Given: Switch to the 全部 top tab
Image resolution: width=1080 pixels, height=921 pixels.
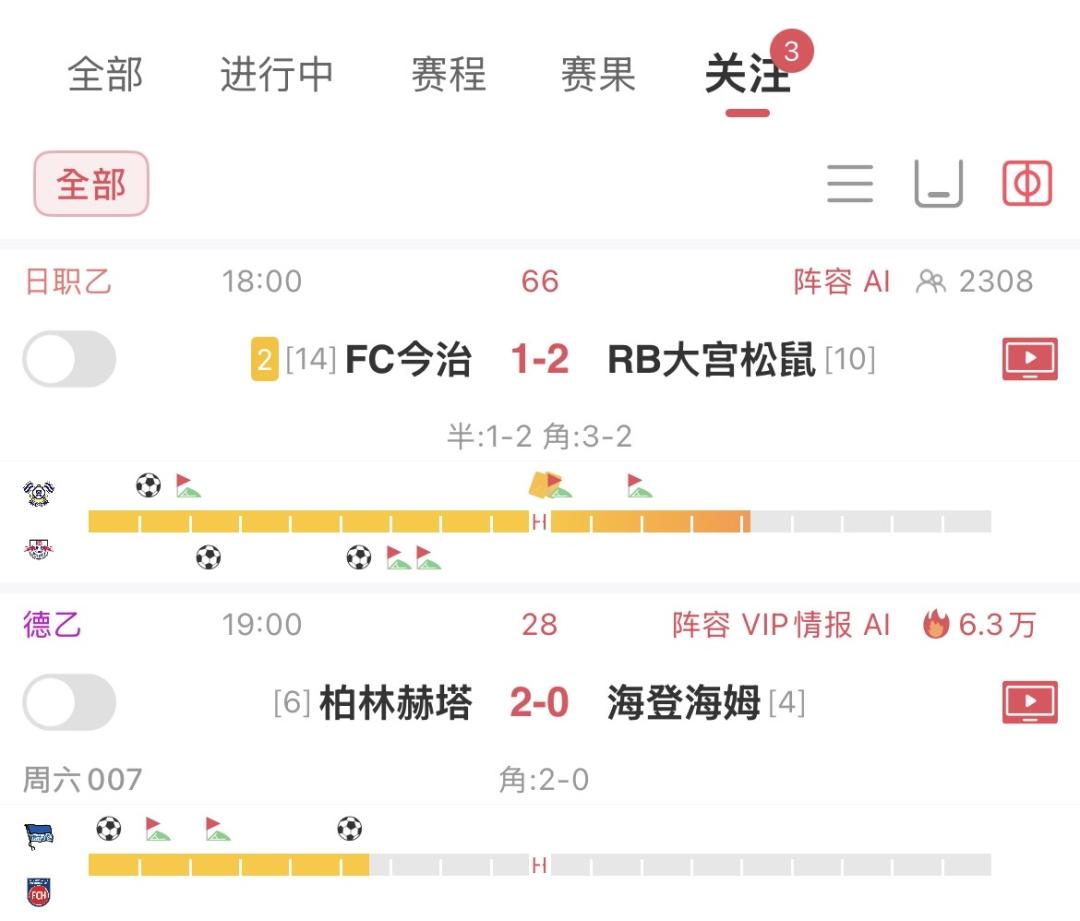Looking at the screenshot, I should click(x=105, y=74).
